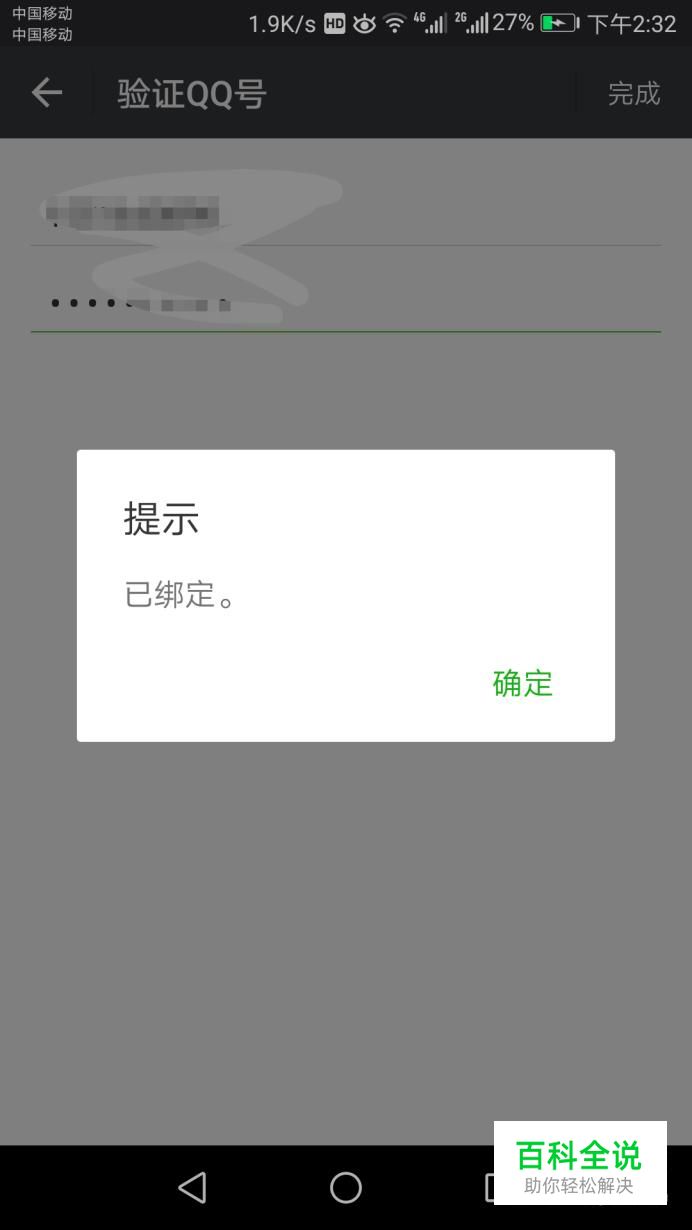Tap the system back button

192,1187
